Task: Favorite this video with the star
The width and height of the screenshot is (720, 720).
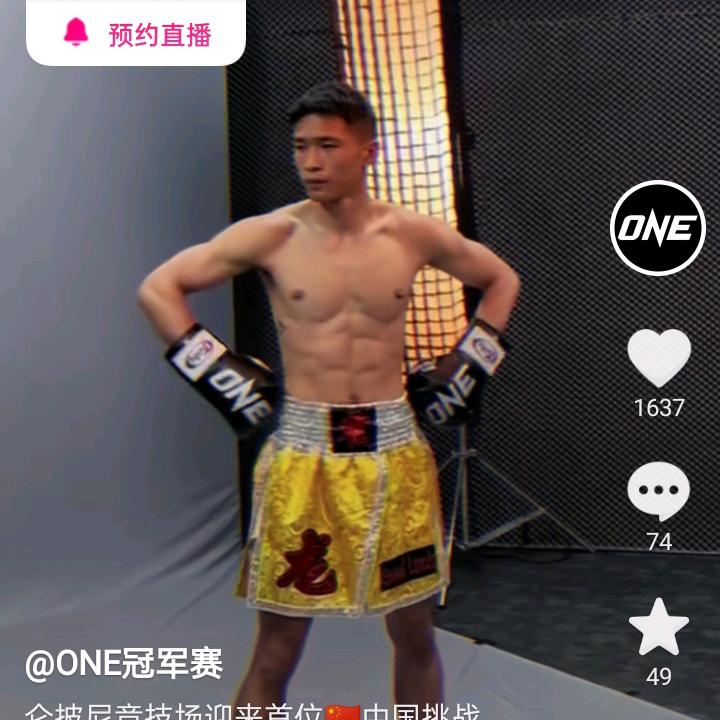Action: click(658, 627)
